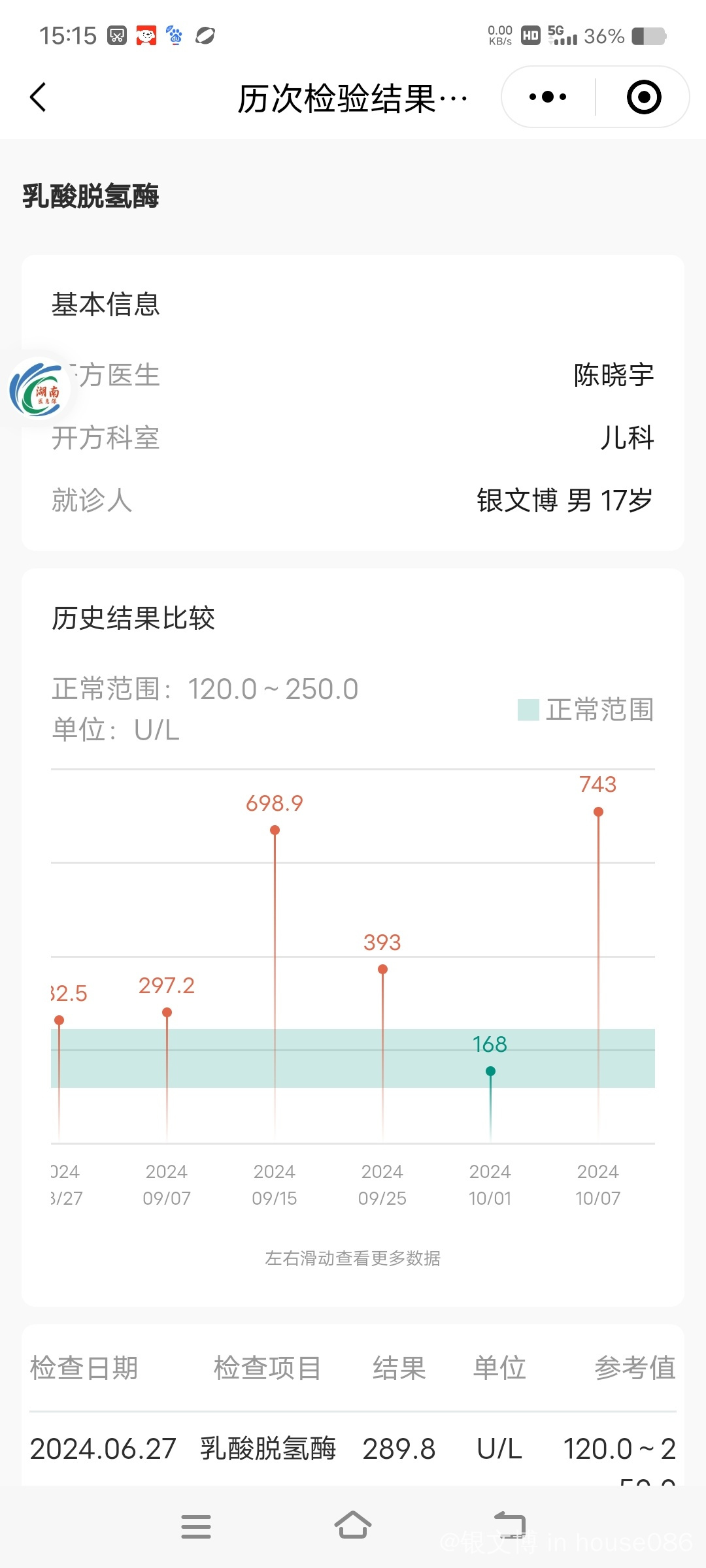Image resolution: width=706 pixels, height=1568 pixels.
Task: Open the mini program three-dot menu
Action: tap(548, 97)
